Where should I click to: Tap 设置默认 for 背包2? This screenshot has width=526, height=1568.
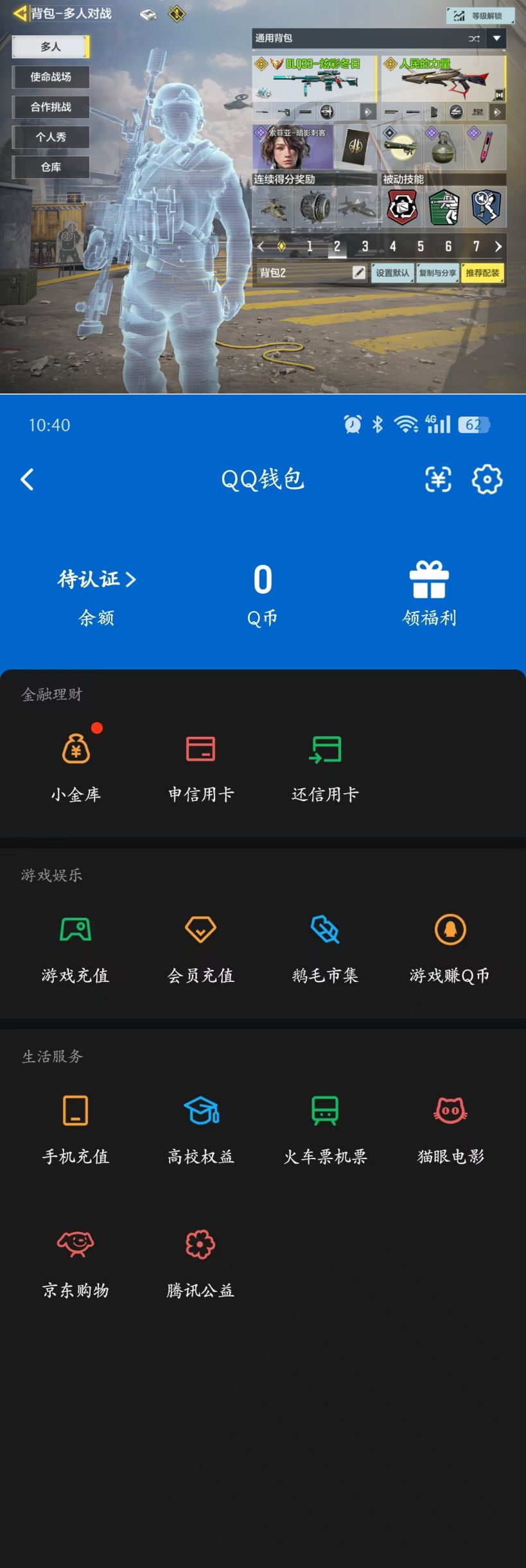[392, 273]
